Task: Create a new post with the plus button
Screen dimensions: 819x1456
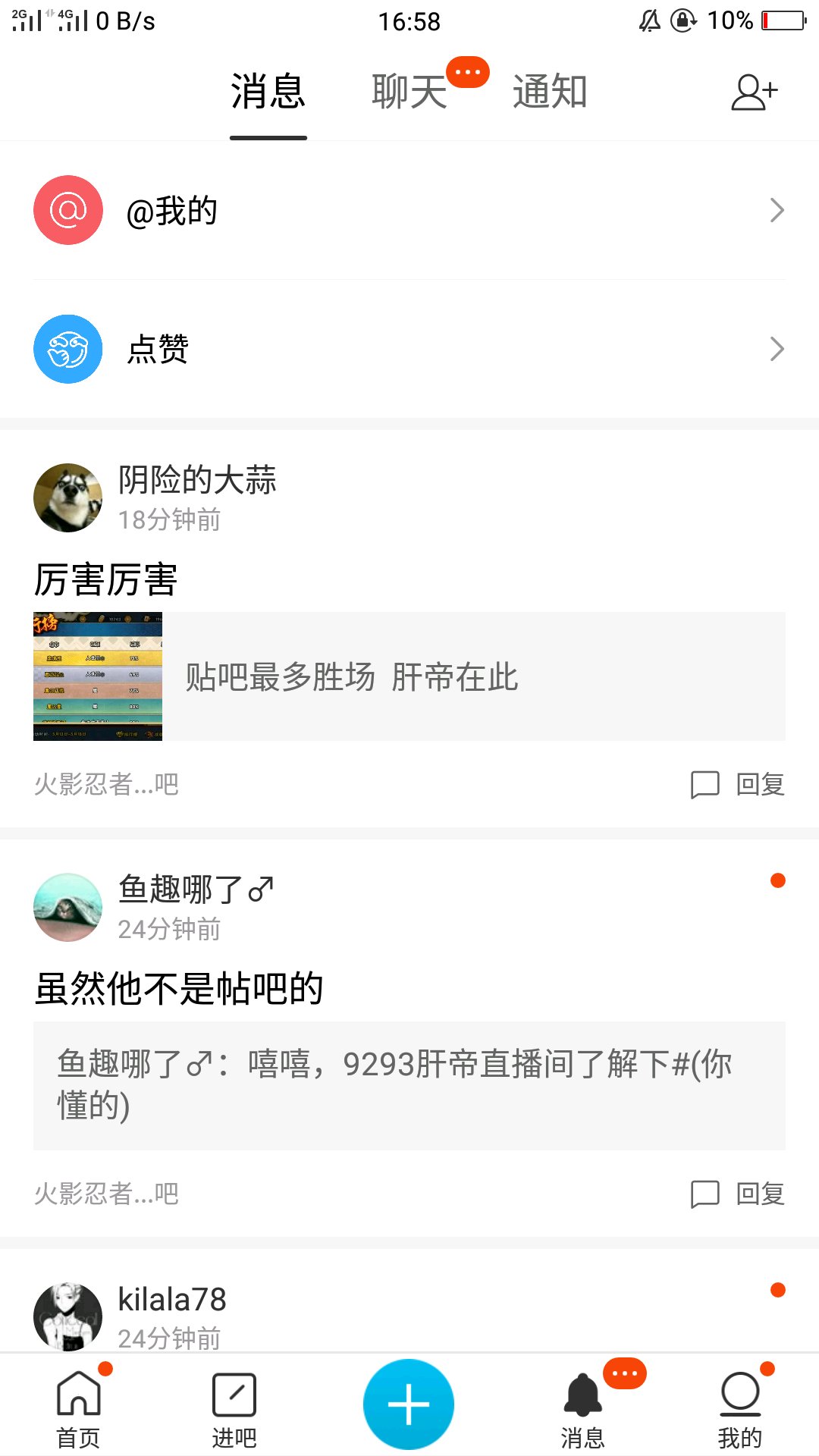Action: (409, 1404)
